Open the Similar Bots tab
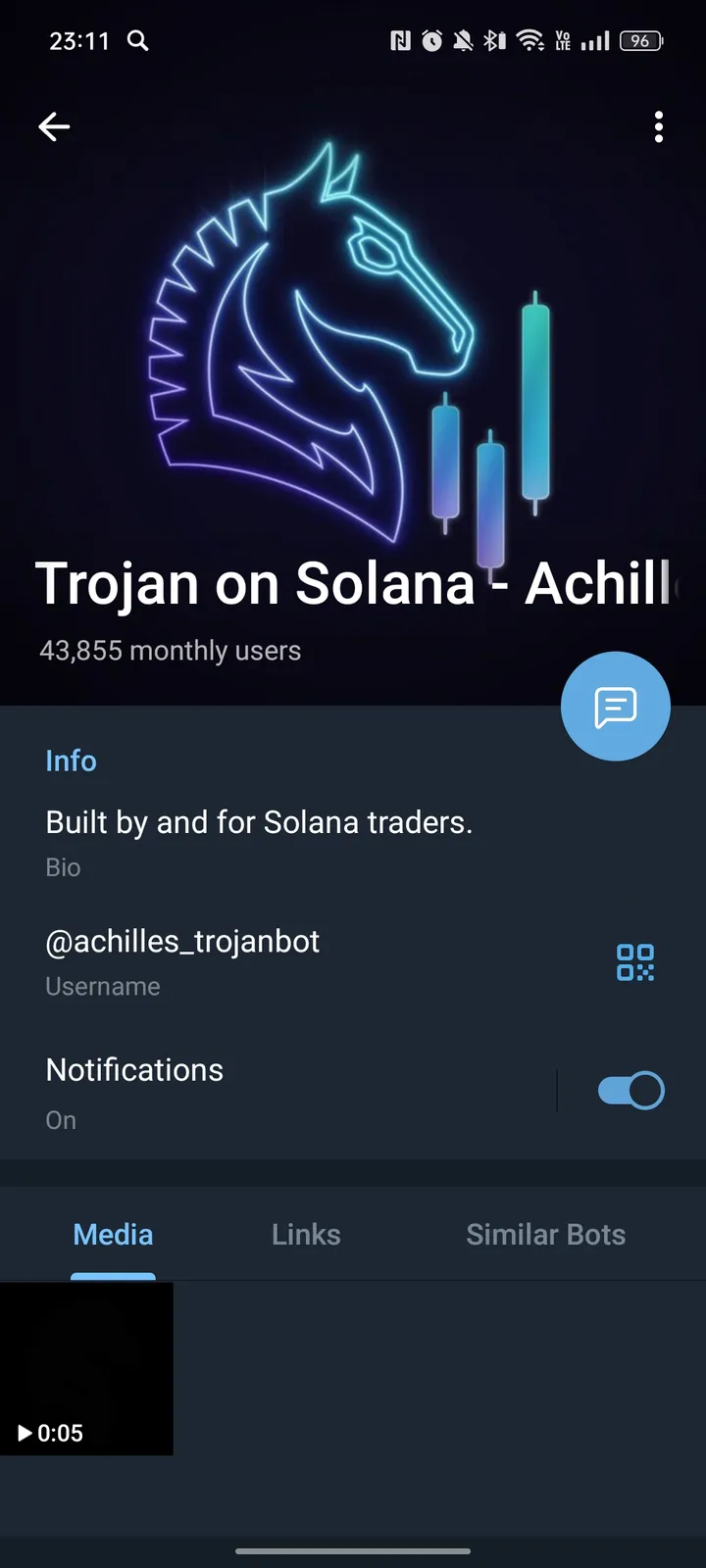 [545, 1235]
